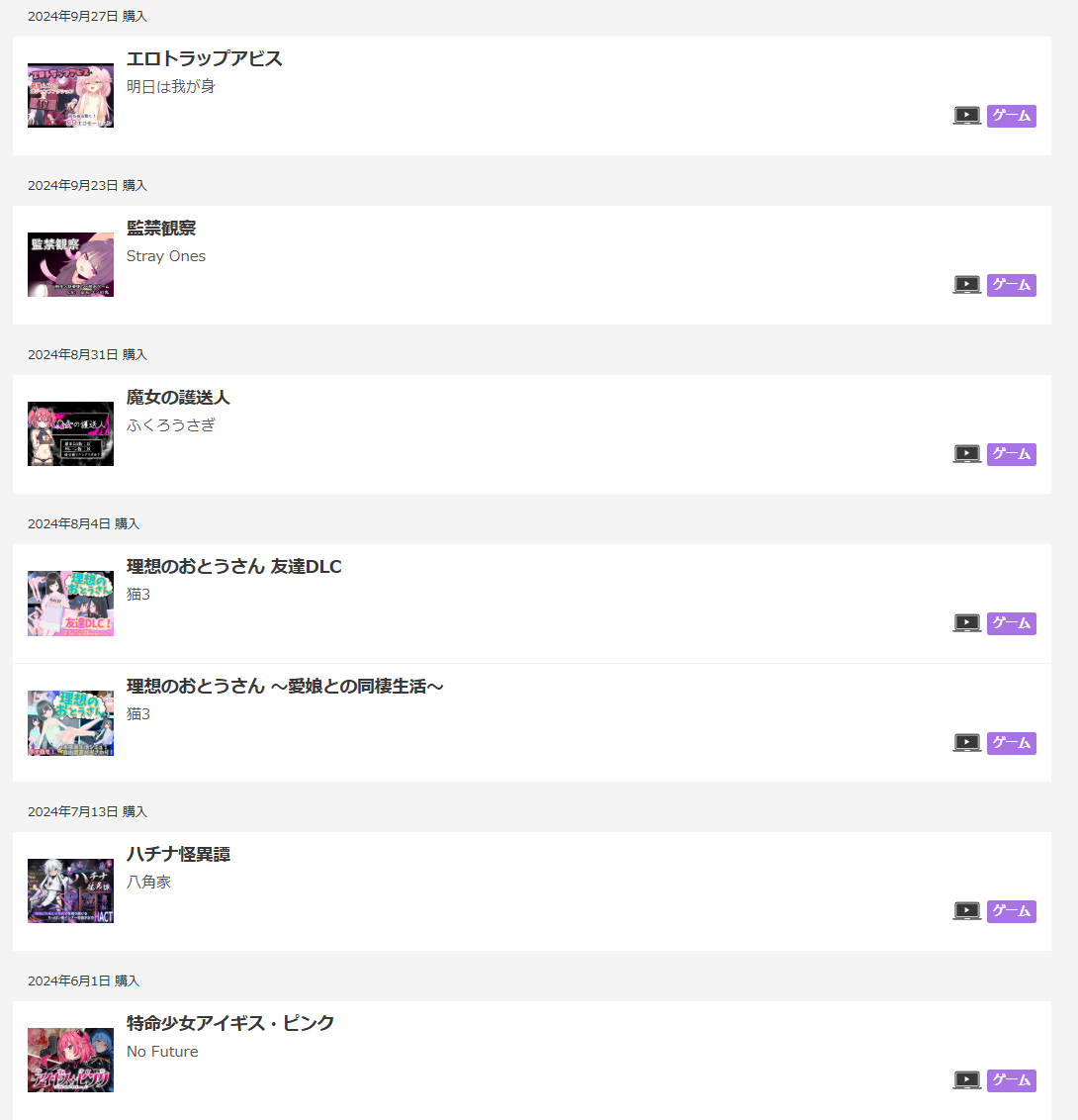Tap the ゲーム tag on 魔女の護送人
Viewport: 1078px width, 1120px height.
coord(1012,454)
